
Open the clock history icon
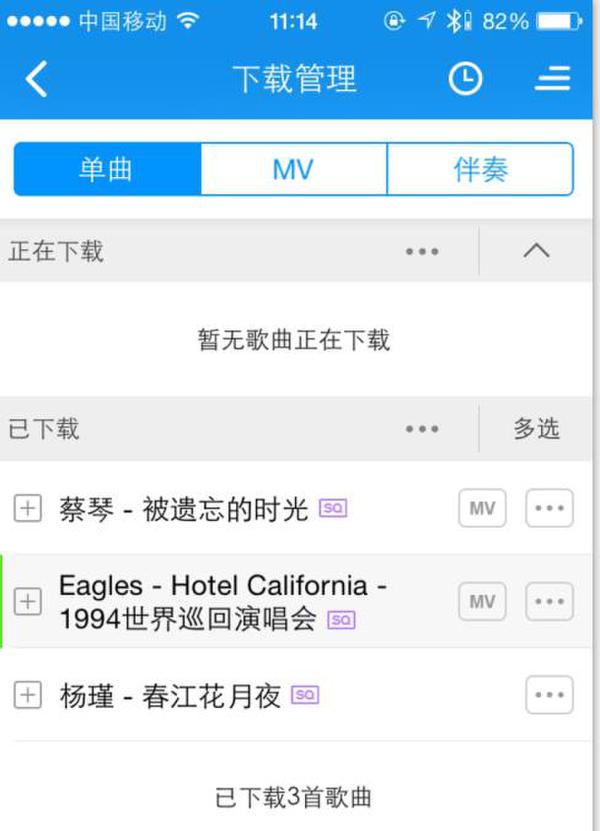point(464,79)
